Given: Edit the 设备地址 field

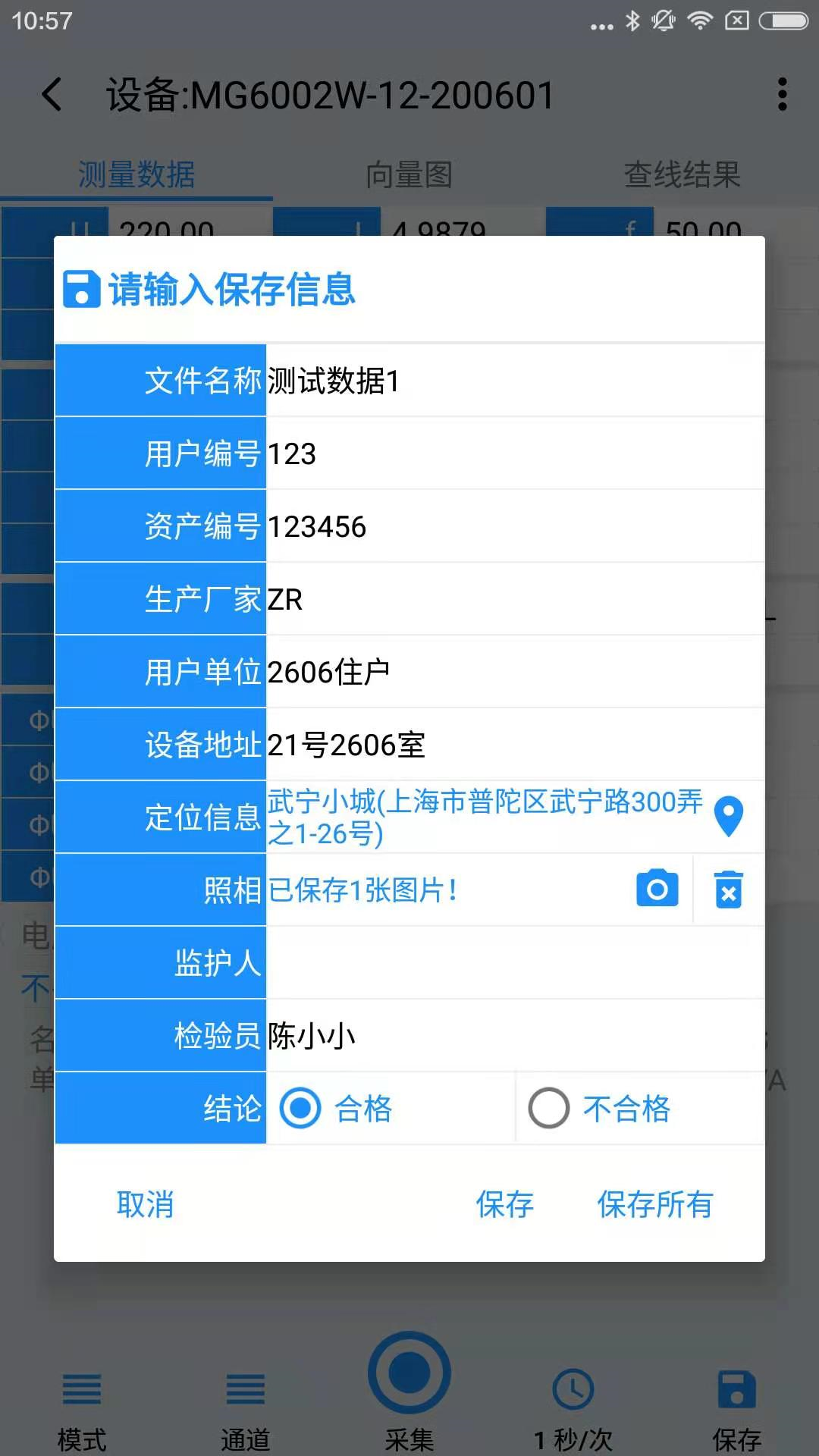Looking at the screenshot, I should point(515,744).
